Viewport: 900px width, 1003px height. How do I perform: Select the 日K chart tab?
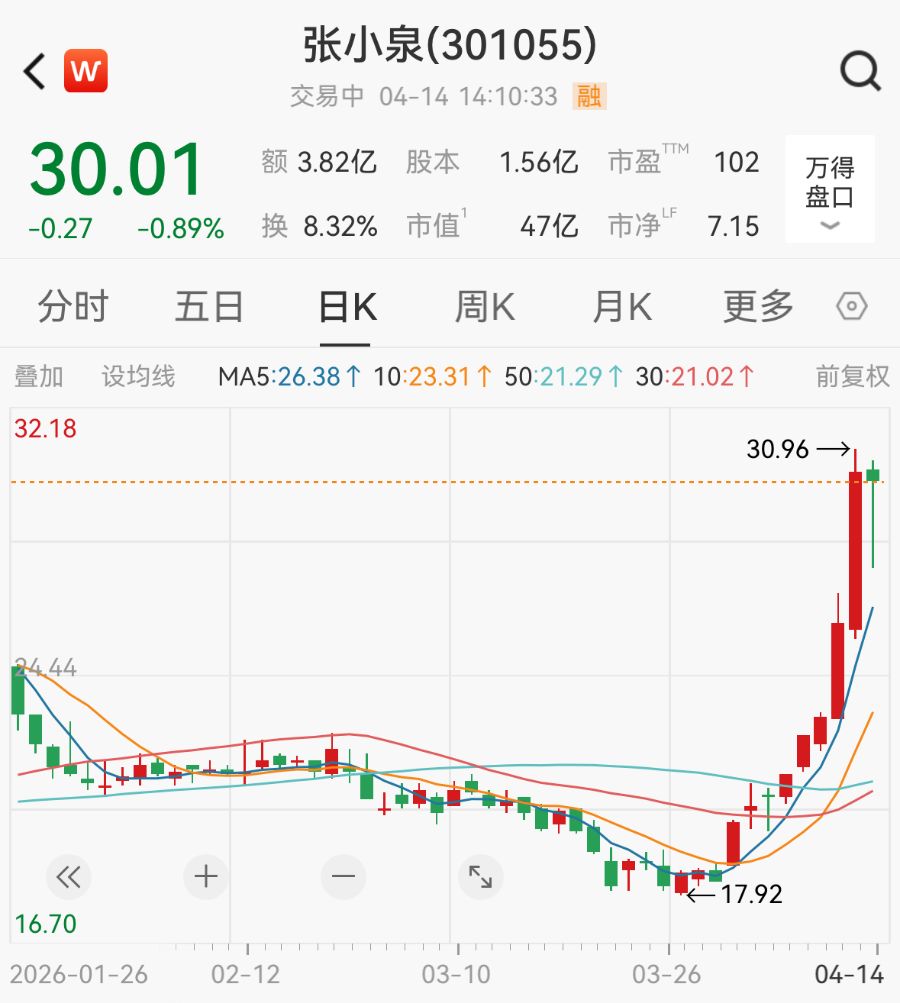tap(347, 307)
